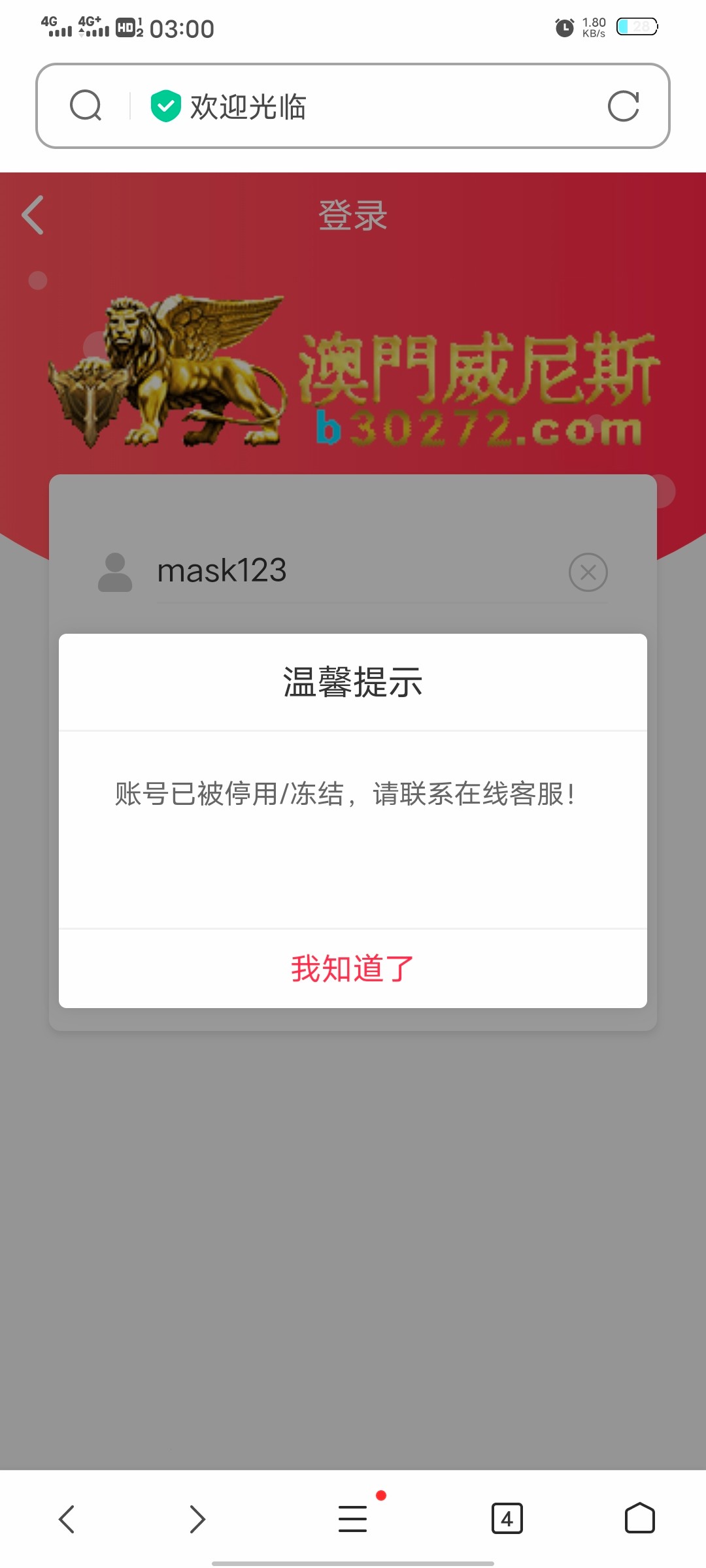Image resolution: width=706 pixels, height=1568 pixels.
Task: Open the browser menu
Action: [353, 1519]
